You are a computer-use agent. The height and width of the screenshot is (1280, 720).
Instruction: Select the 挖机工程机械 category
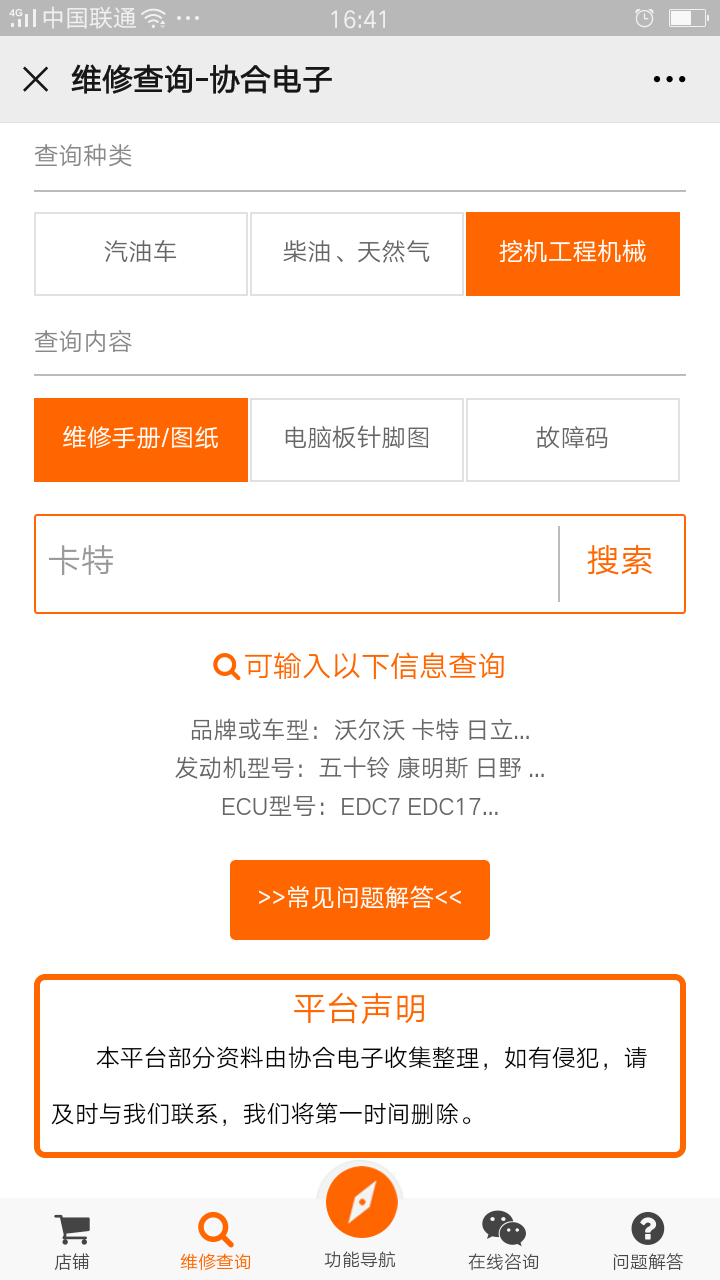point(573,254)
